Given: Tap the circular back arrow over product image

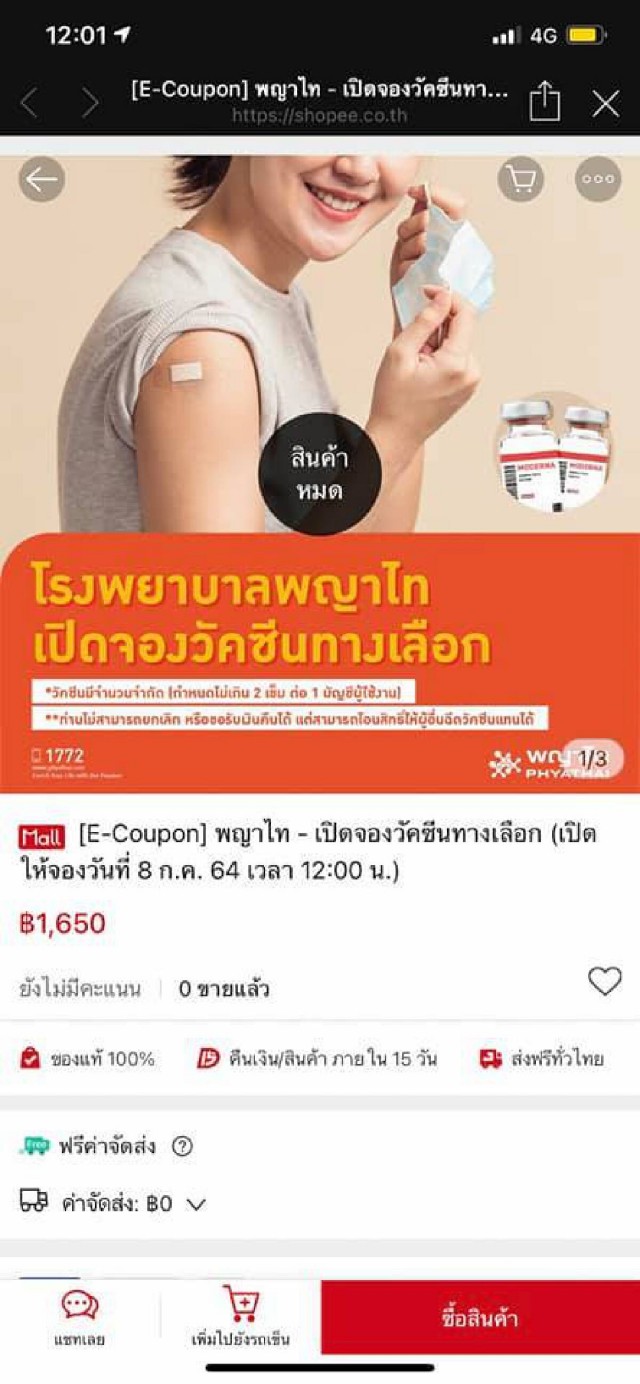Looking at the screenshot, I should tap(42, 180).
